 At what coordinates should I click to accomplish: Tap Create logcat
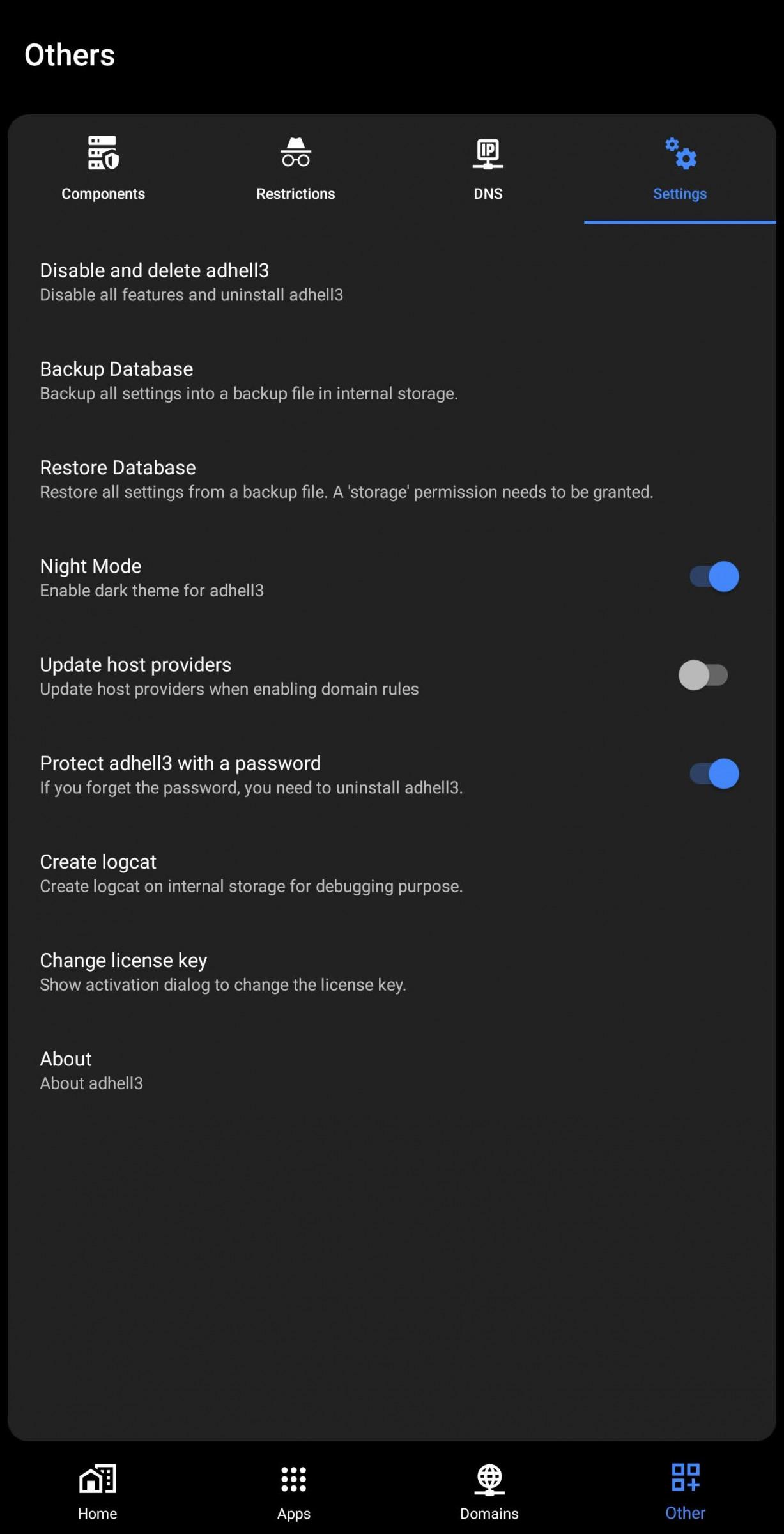tap(392, 873)
